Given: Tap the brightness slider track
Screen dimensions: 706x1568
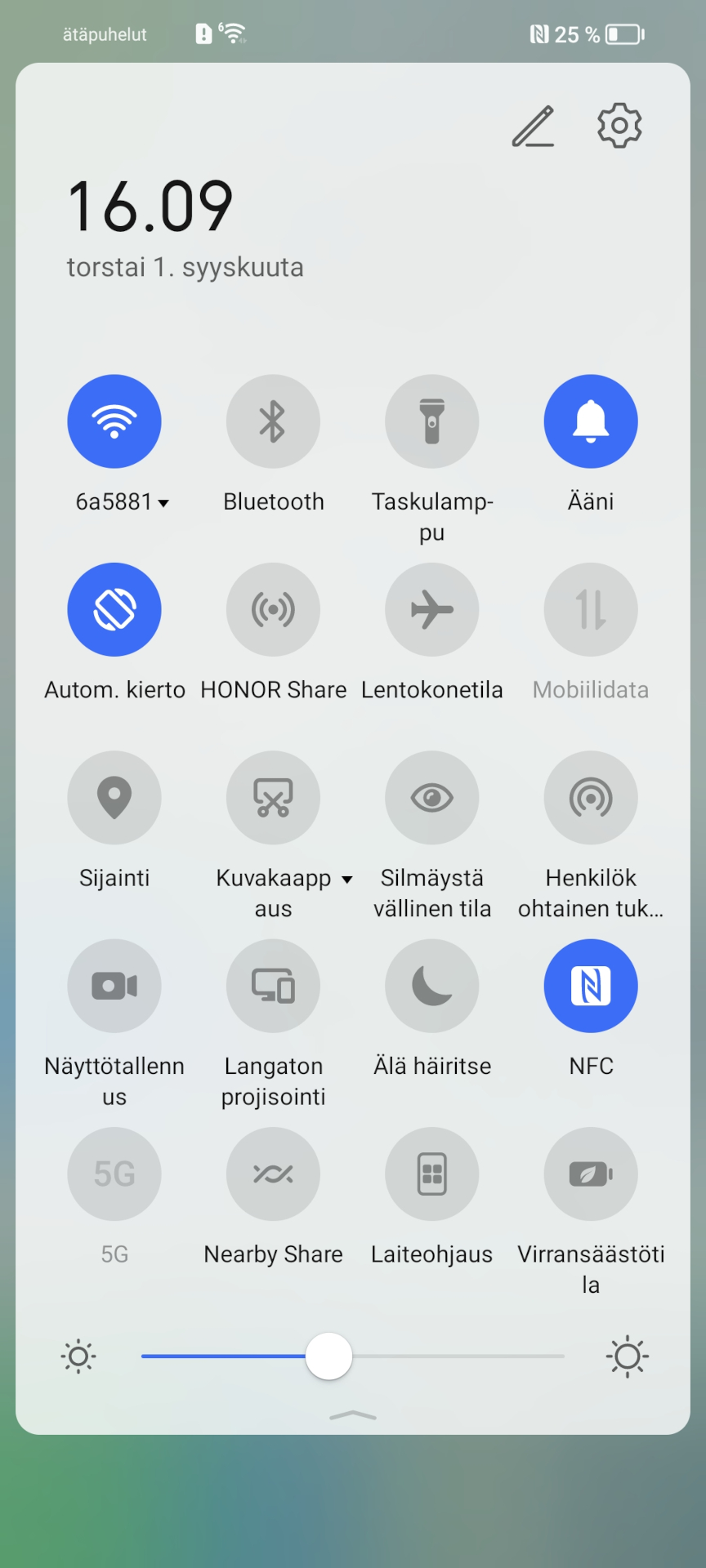Looking at the screenshot, I should [353, 1356].
